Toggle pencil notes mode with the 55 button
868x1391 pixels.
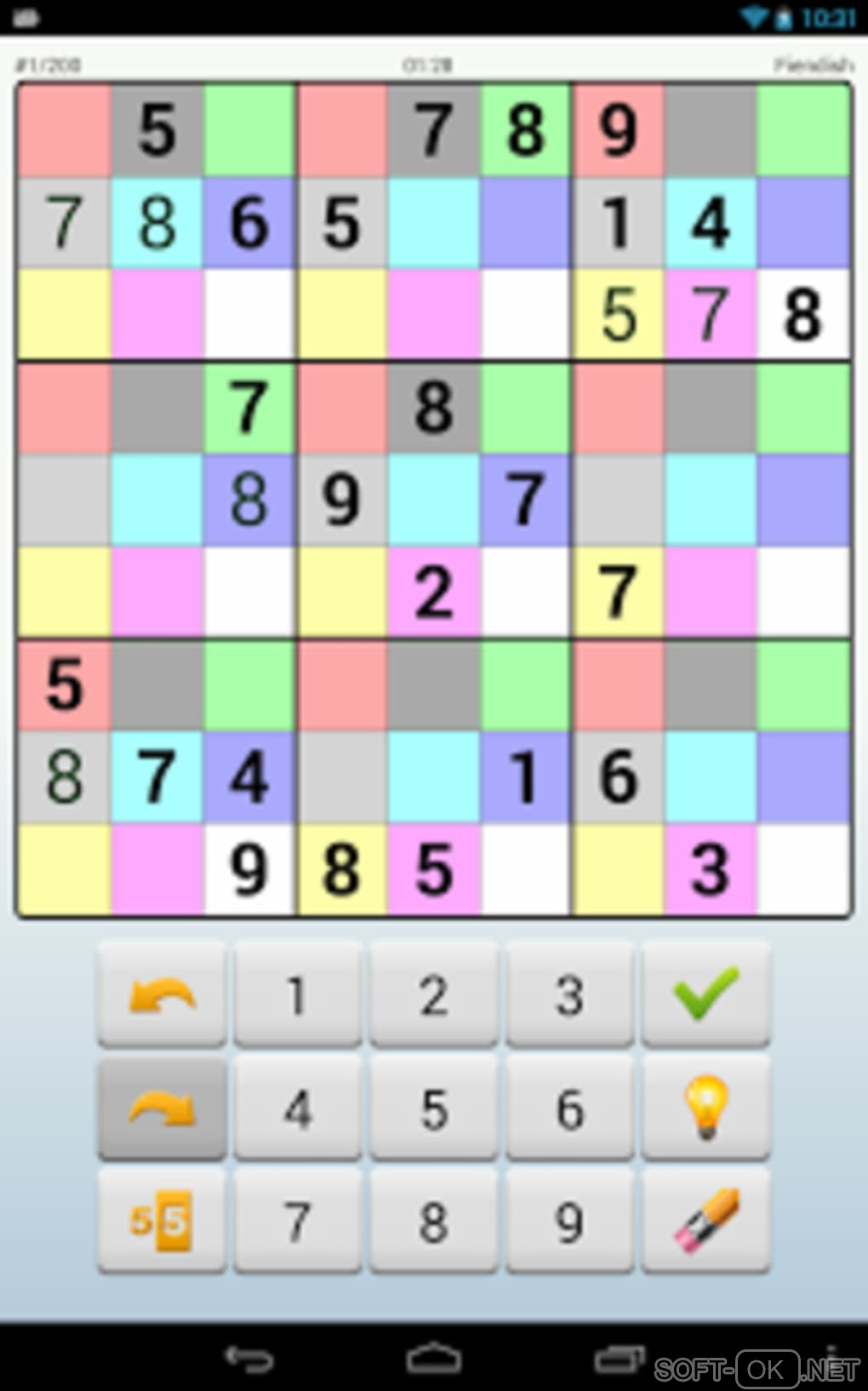pos(162,1221)
